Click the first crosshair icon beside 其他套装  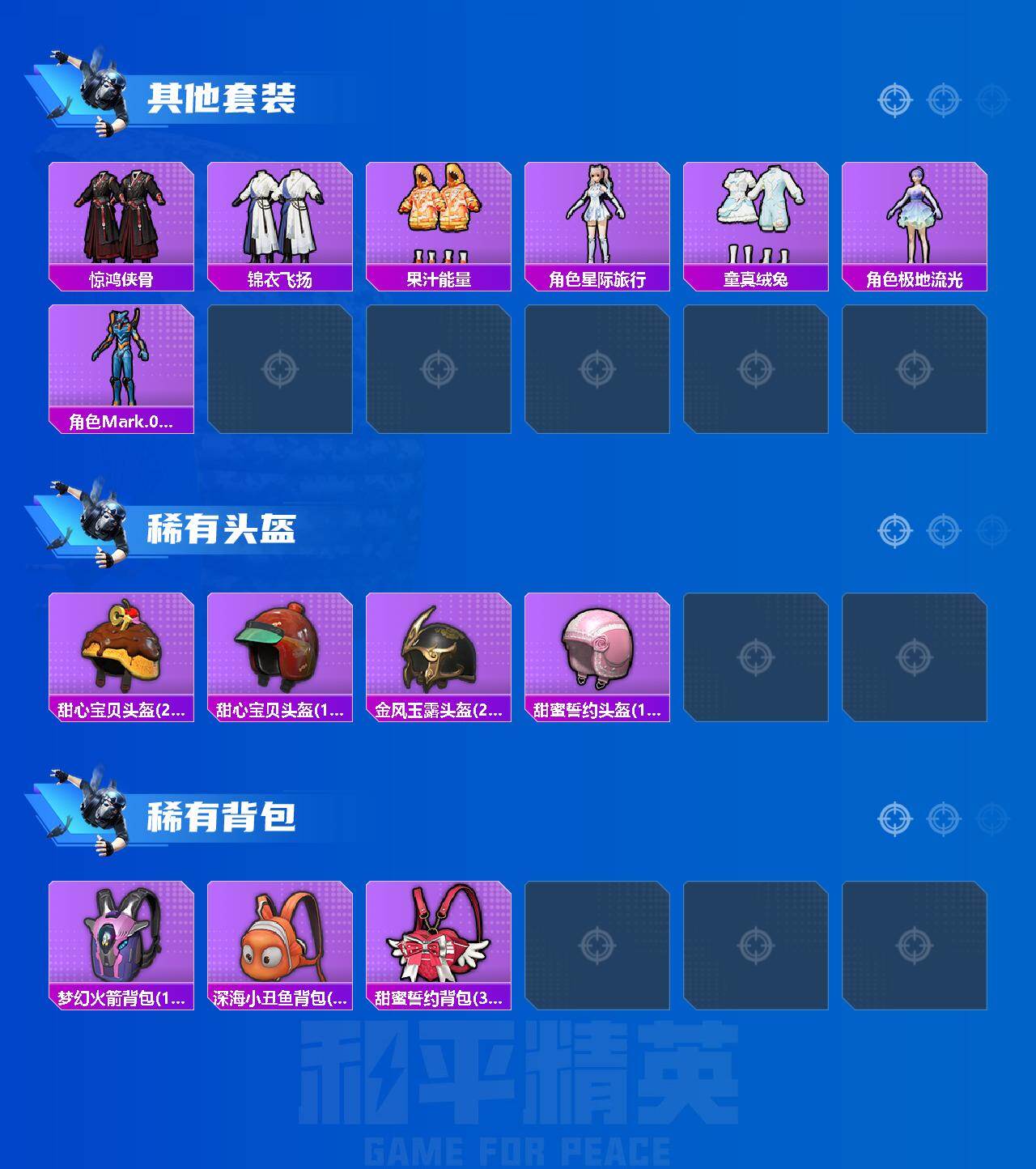893,100
